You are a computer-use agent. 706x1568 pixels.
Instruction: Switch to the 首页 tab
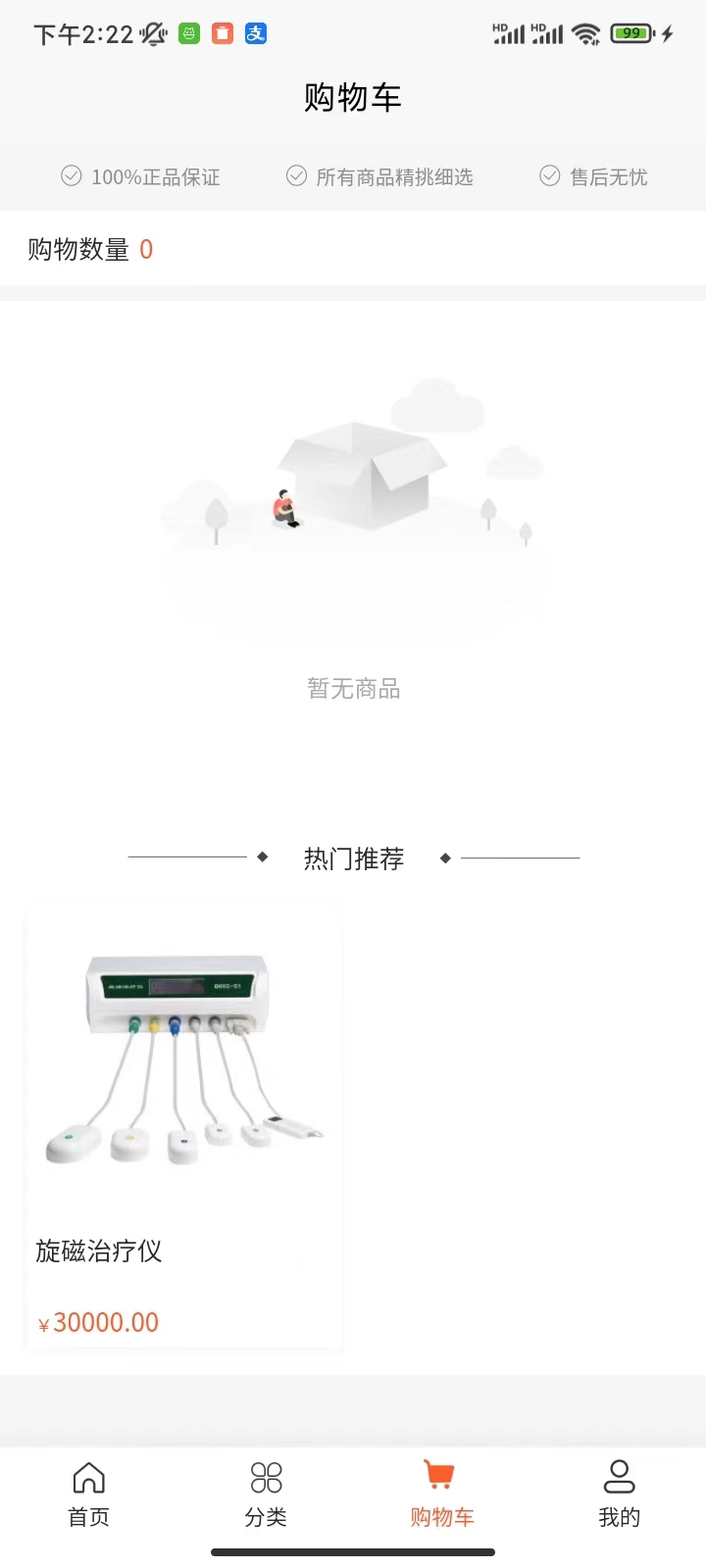(x=88, y=1494)
